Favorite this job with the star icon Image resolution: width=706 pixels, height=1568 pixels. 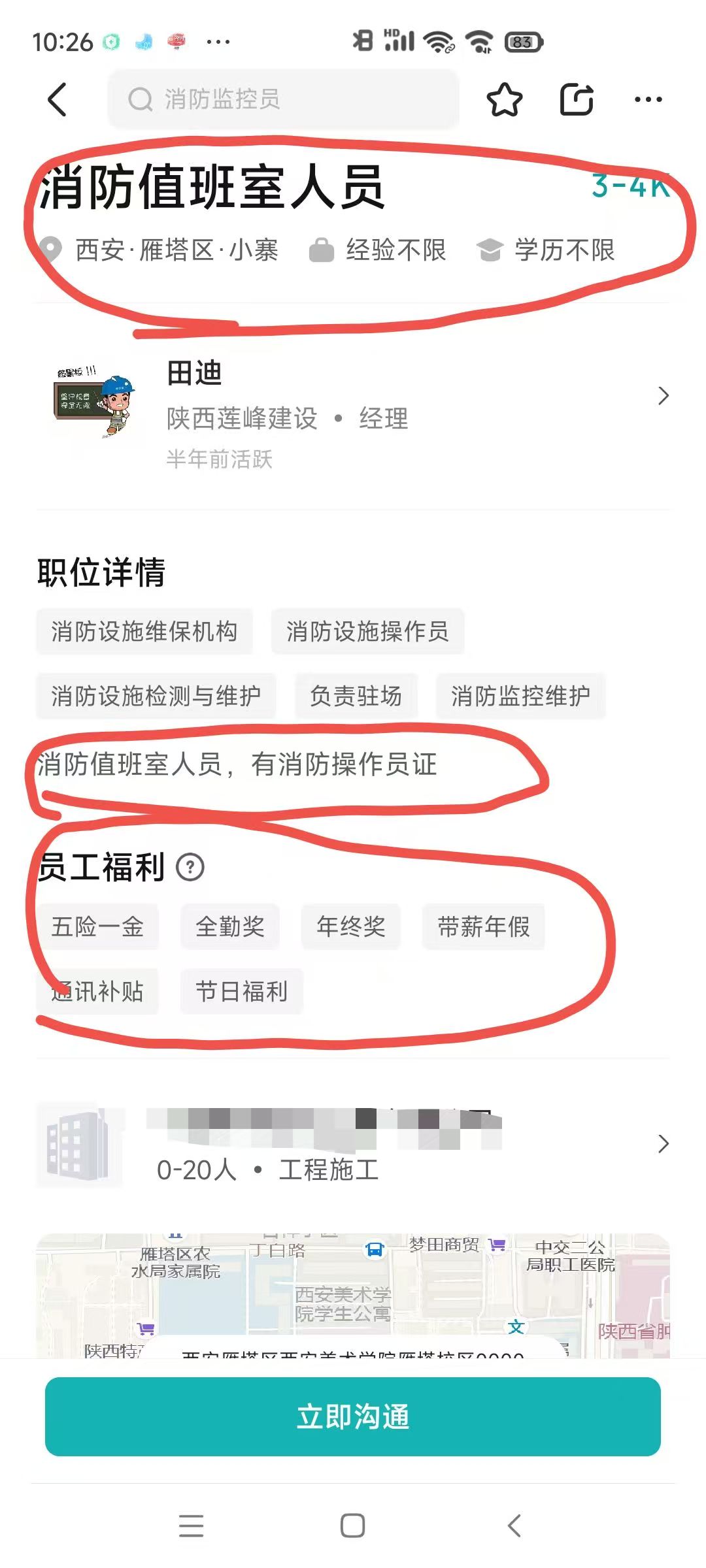pos(504,100)
